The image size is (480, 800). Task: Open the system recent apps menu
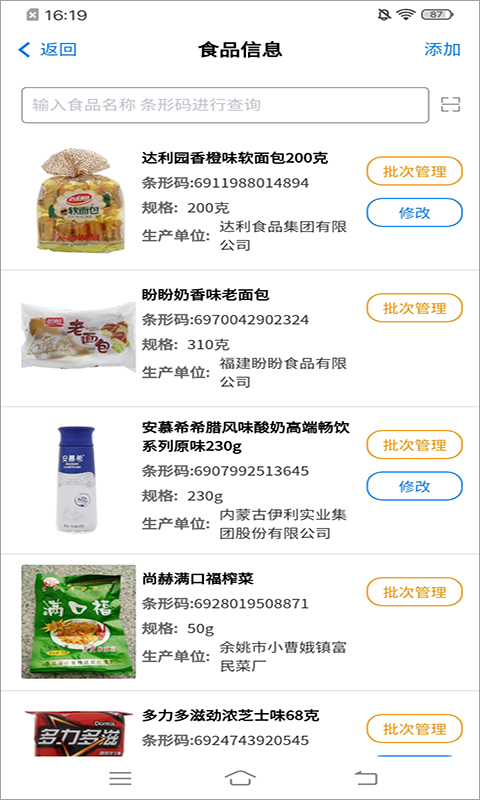coord(120,778)
